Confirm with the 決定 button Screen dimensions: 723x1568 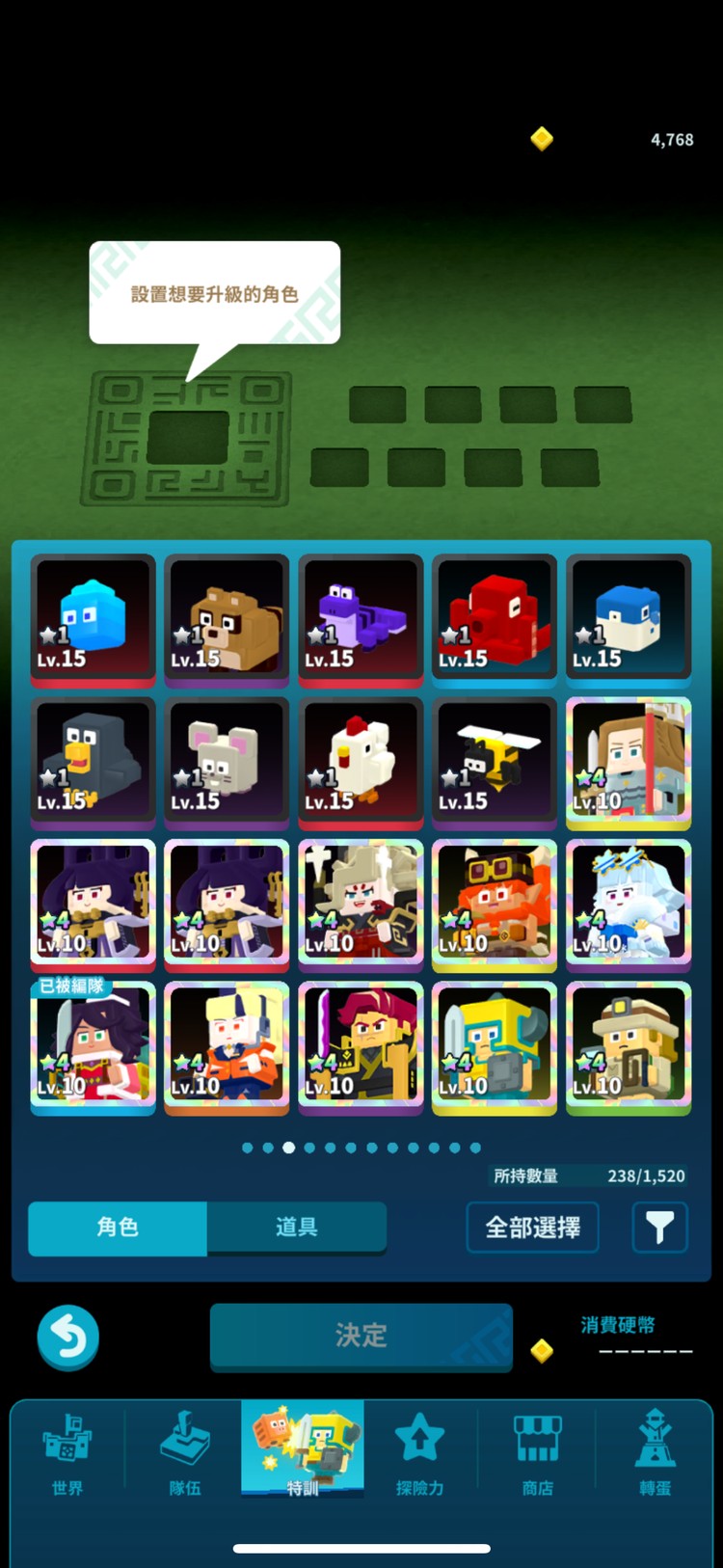(x=361, y=1335)
